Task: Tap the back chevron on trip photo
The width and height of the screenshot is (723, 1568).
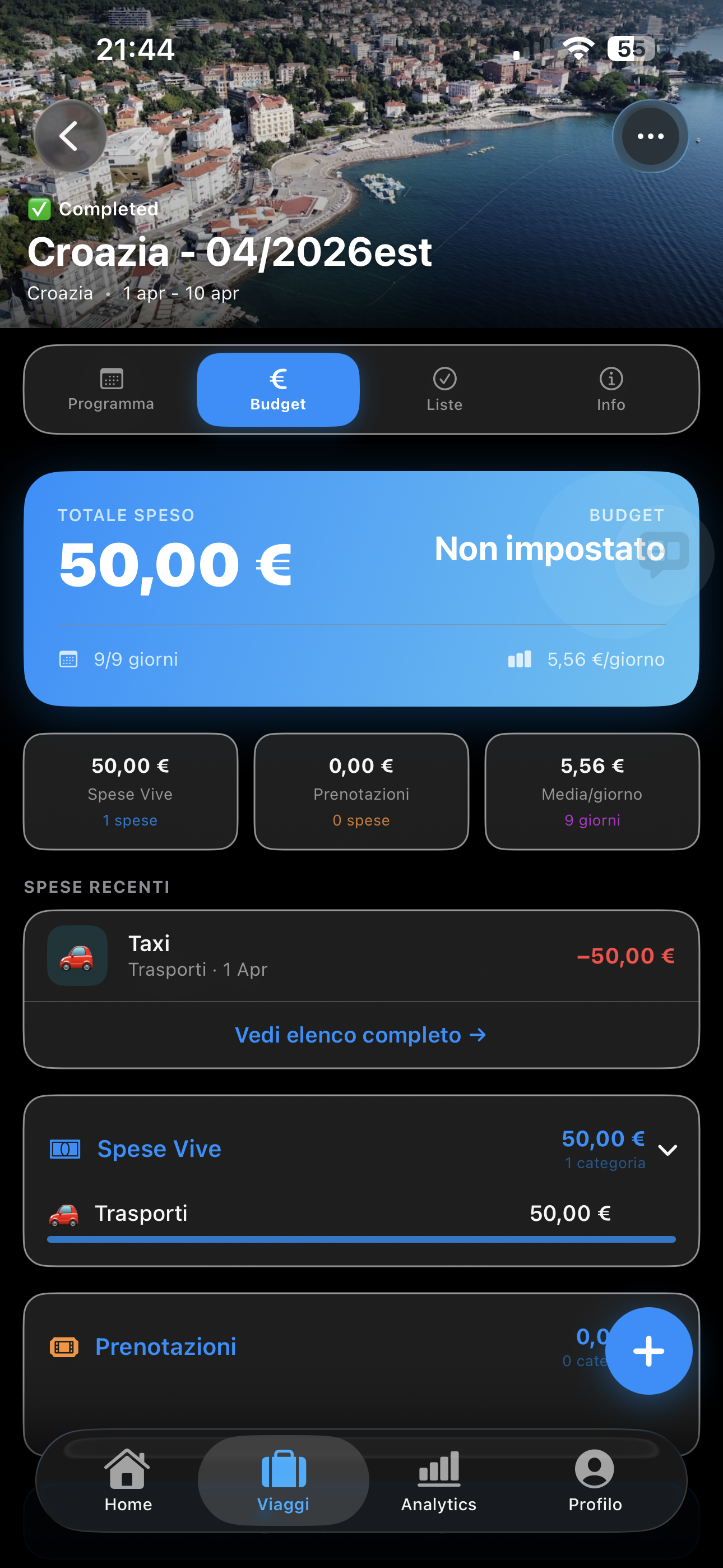Action: (x=69, y=136)
